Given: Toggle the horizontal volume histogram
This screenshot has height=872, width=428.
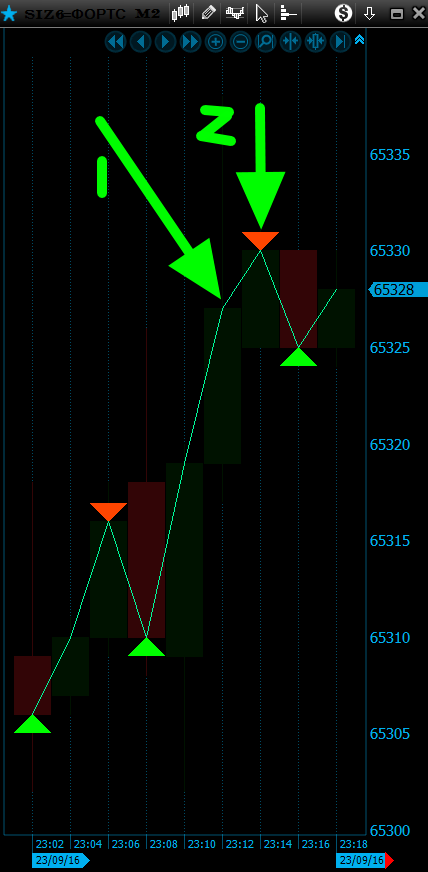Looking at the screenshot, I should click(288, 12).
